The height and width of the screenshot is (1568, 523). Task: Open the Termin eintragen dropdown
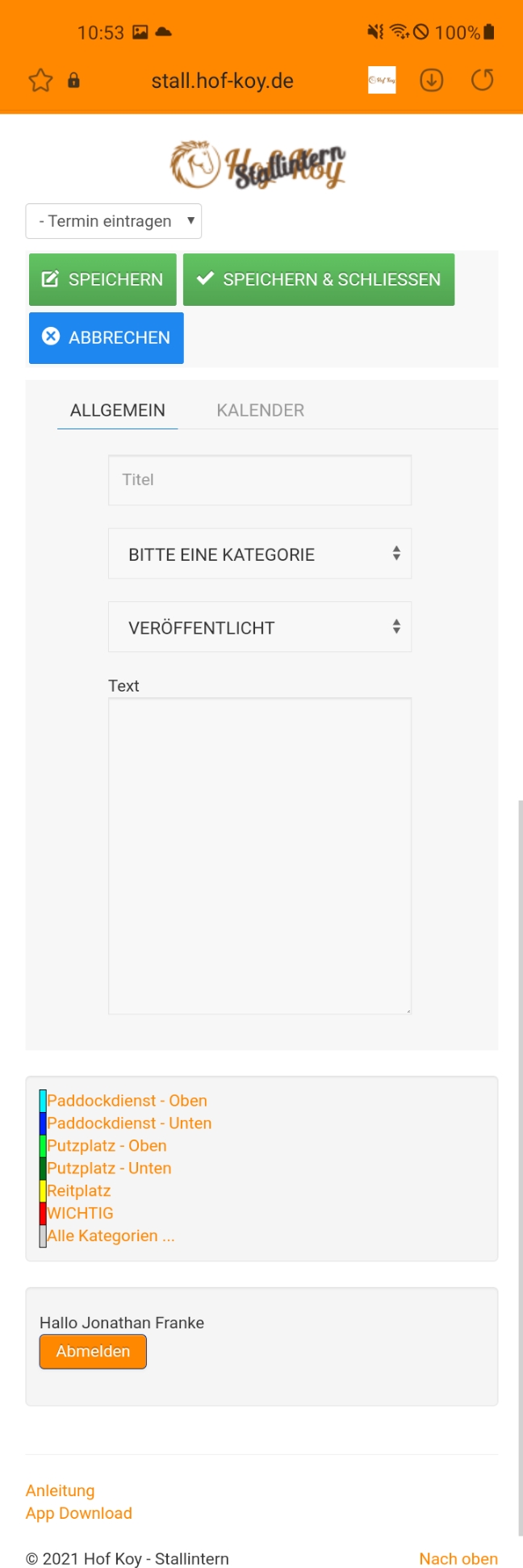tap(114, 221)
